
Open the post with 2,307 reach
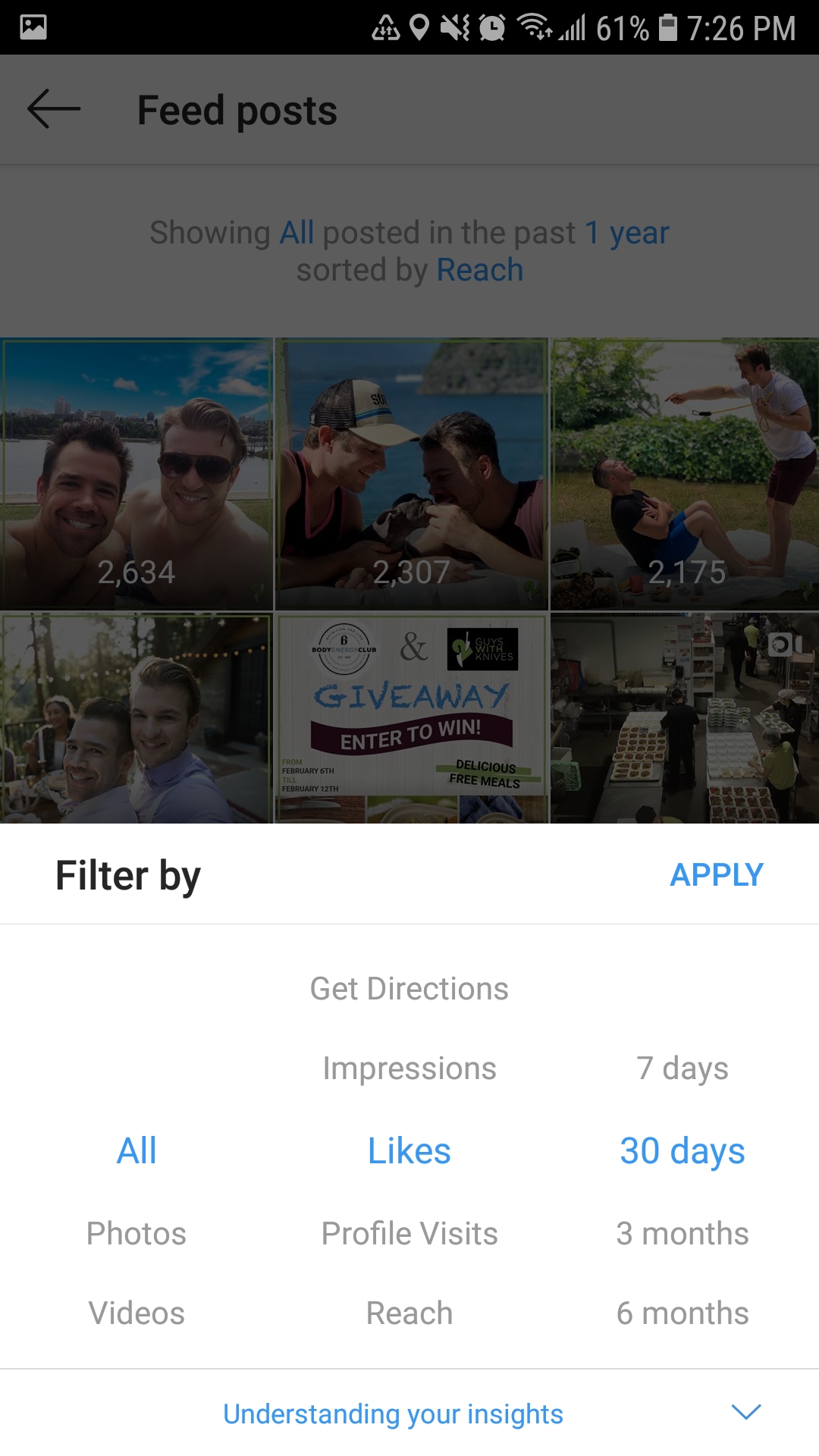(411, 474)
